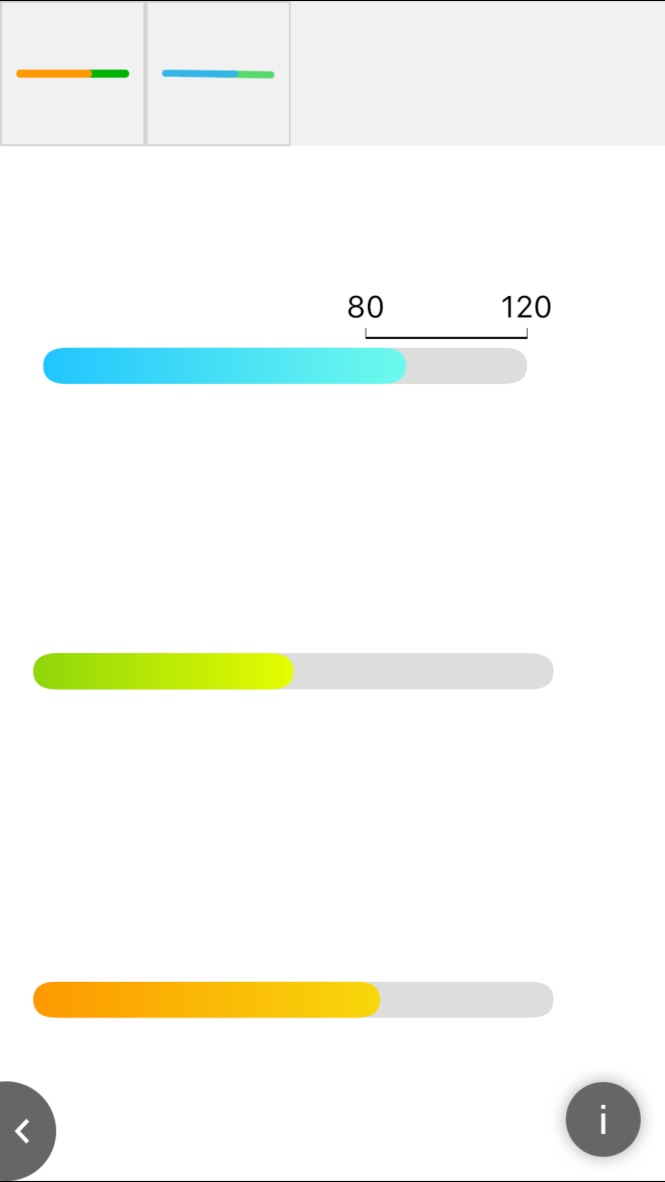Open the info button
This screenshot has width=665, height=1182.
602,1120
